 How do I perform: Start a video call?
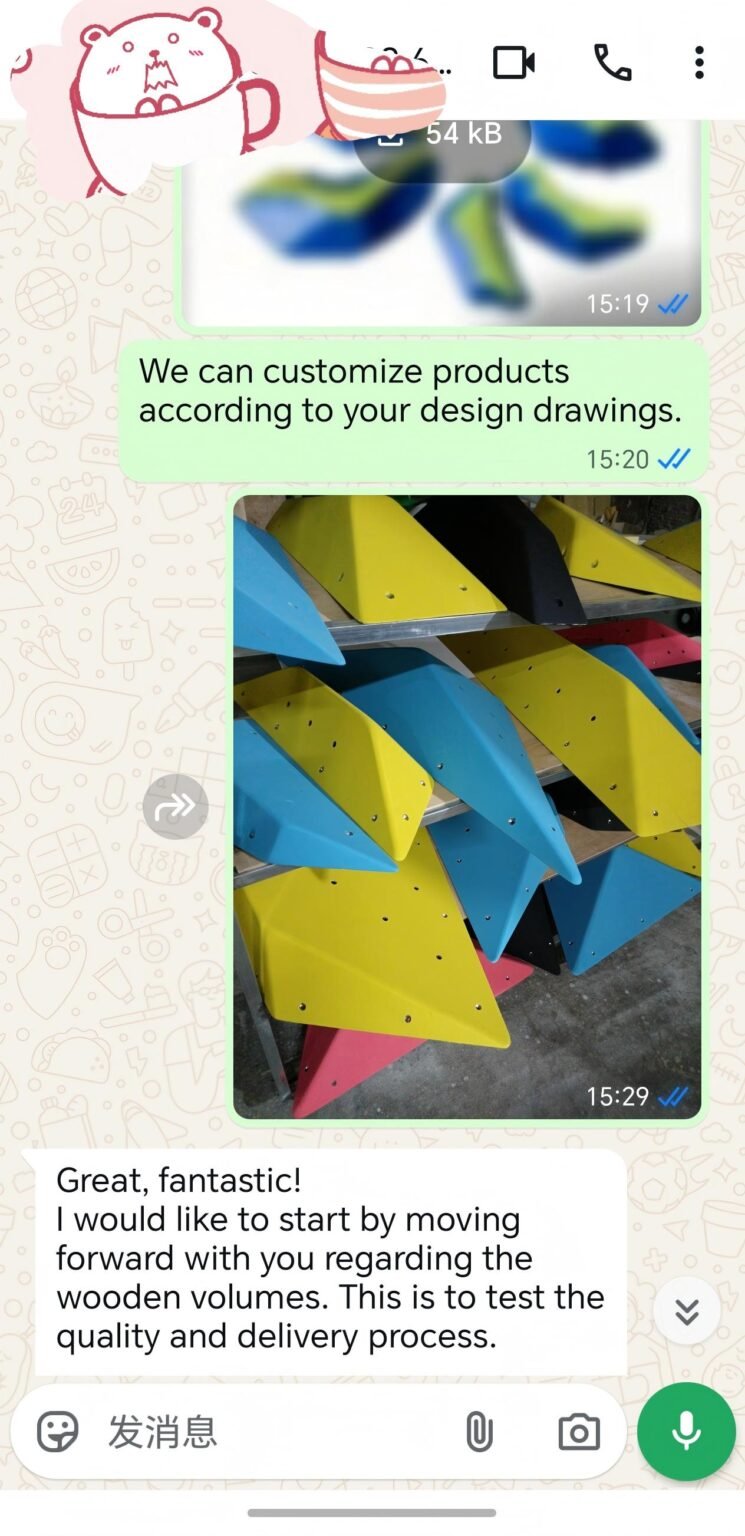point(514,63)
